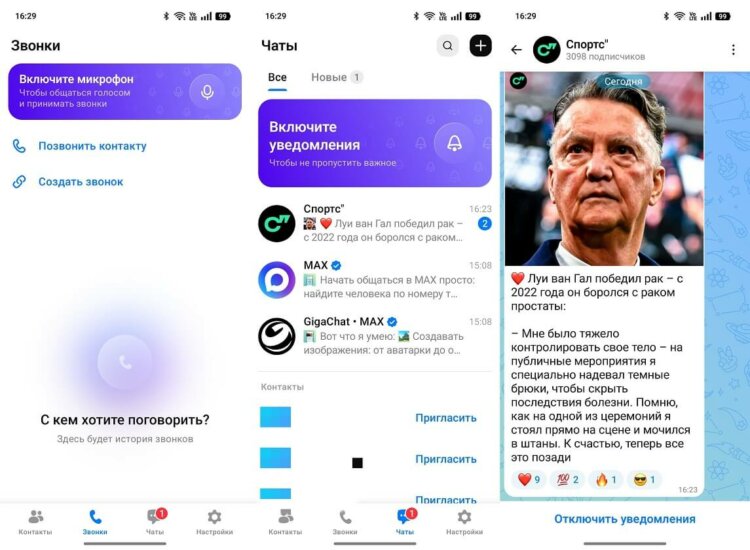
Task: Tap the 100 points reaction
Action: coord(566,480)
